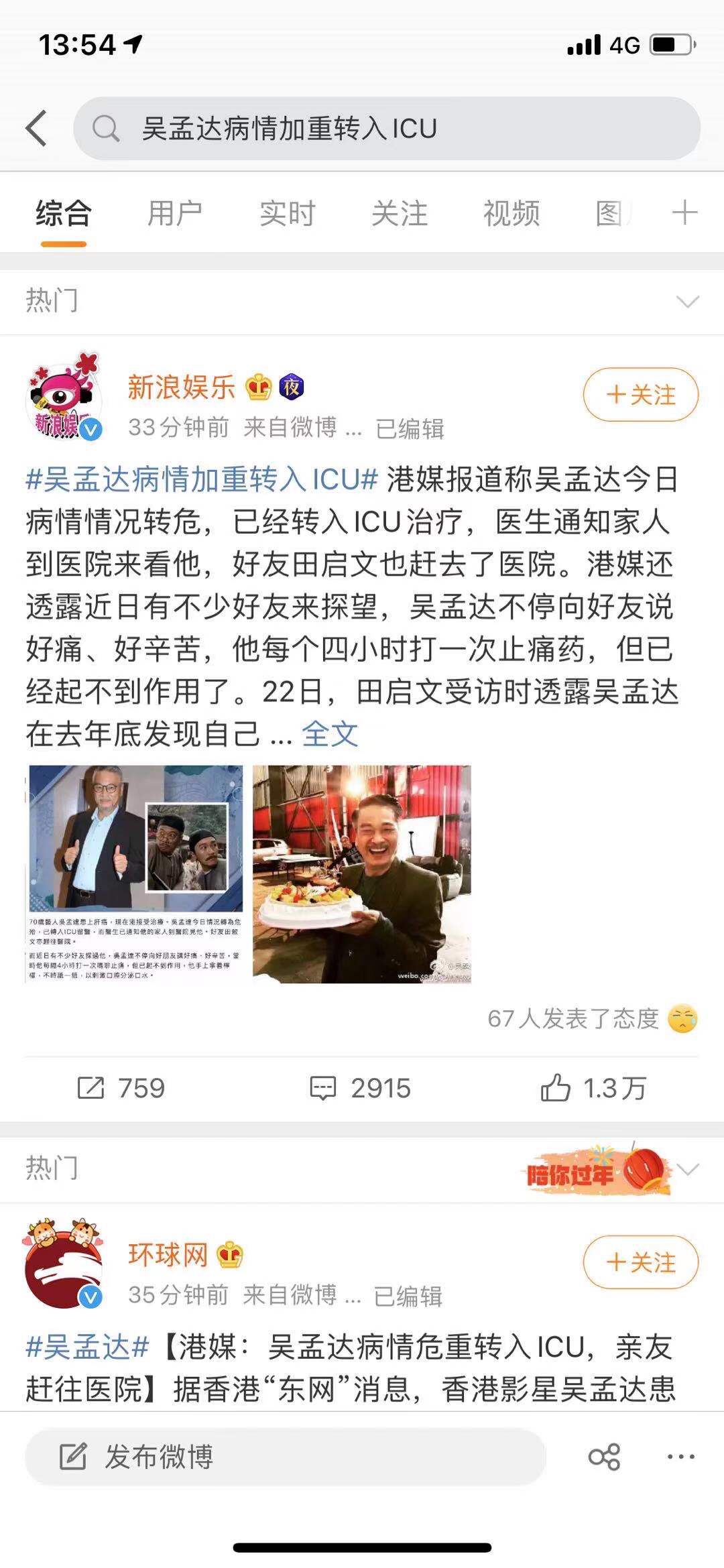
Task: Add a tab with the plus icon
Action: click(684, 213)
